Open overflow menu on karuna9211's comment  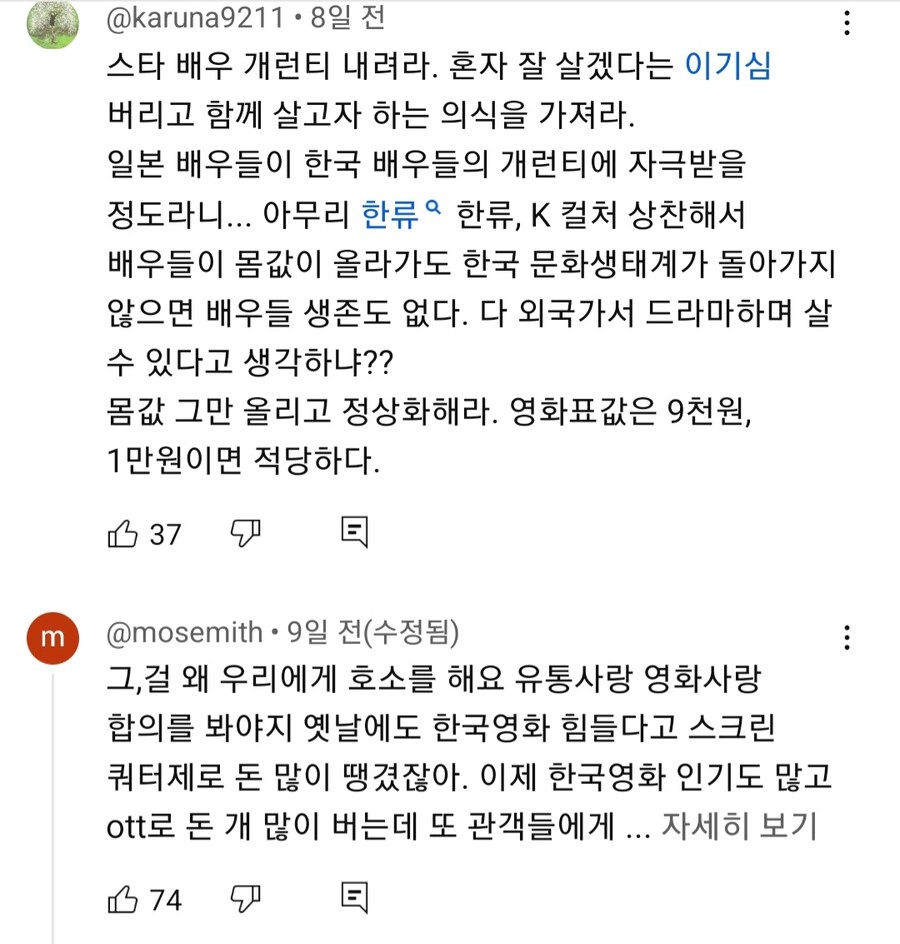(x=848, y=22)
